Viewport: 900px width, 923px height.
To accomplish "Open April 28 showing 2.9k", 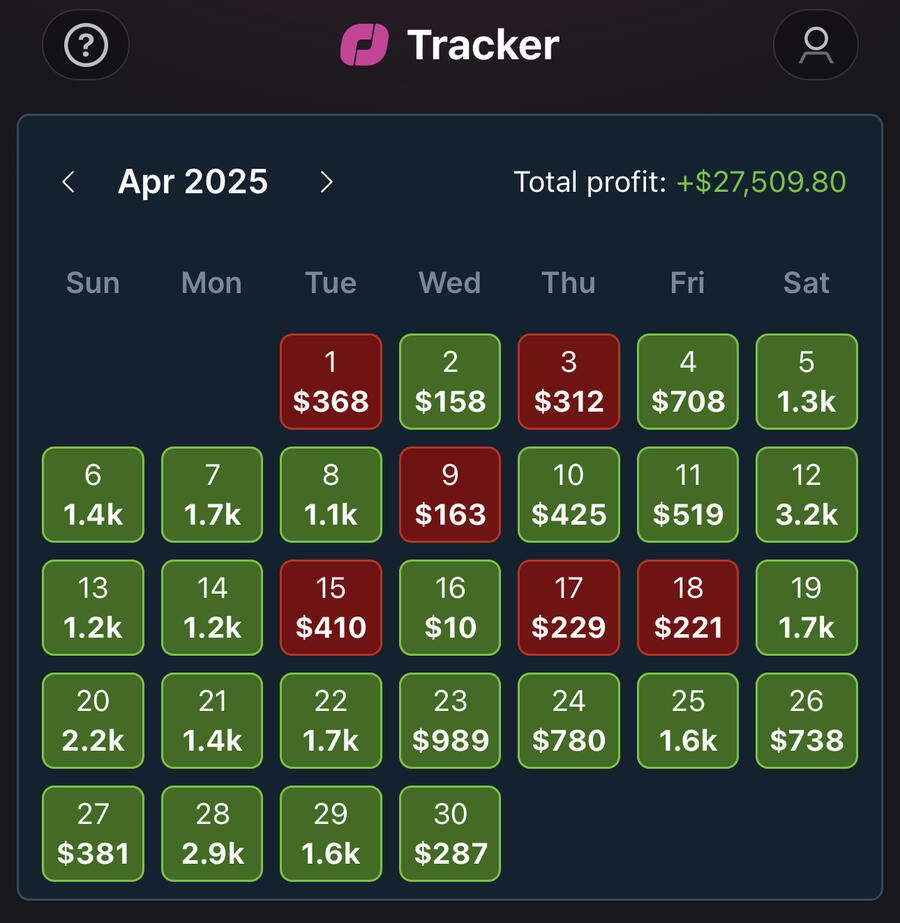I will pos(212,834).
